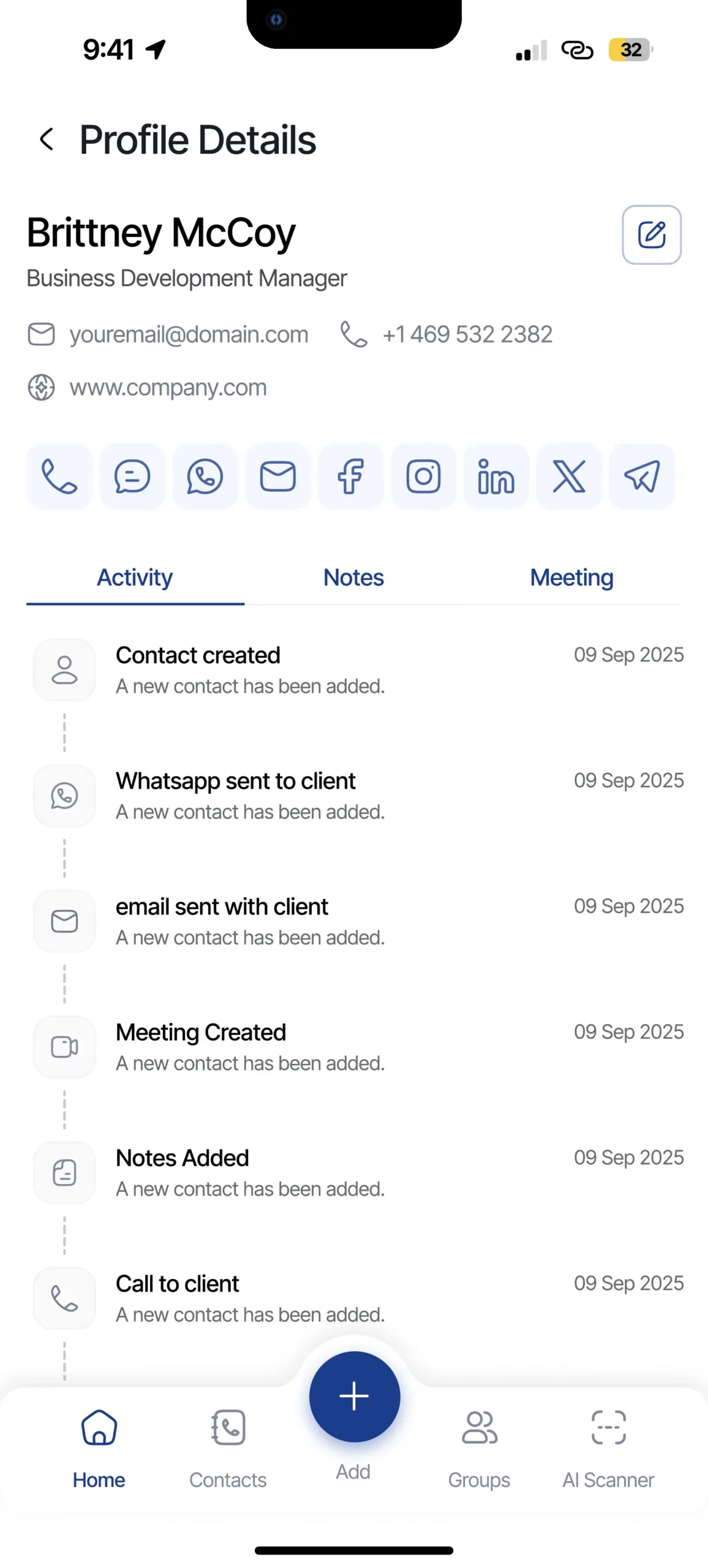
Task: Go back from Profile Details
Action: (x=47, y=140)
